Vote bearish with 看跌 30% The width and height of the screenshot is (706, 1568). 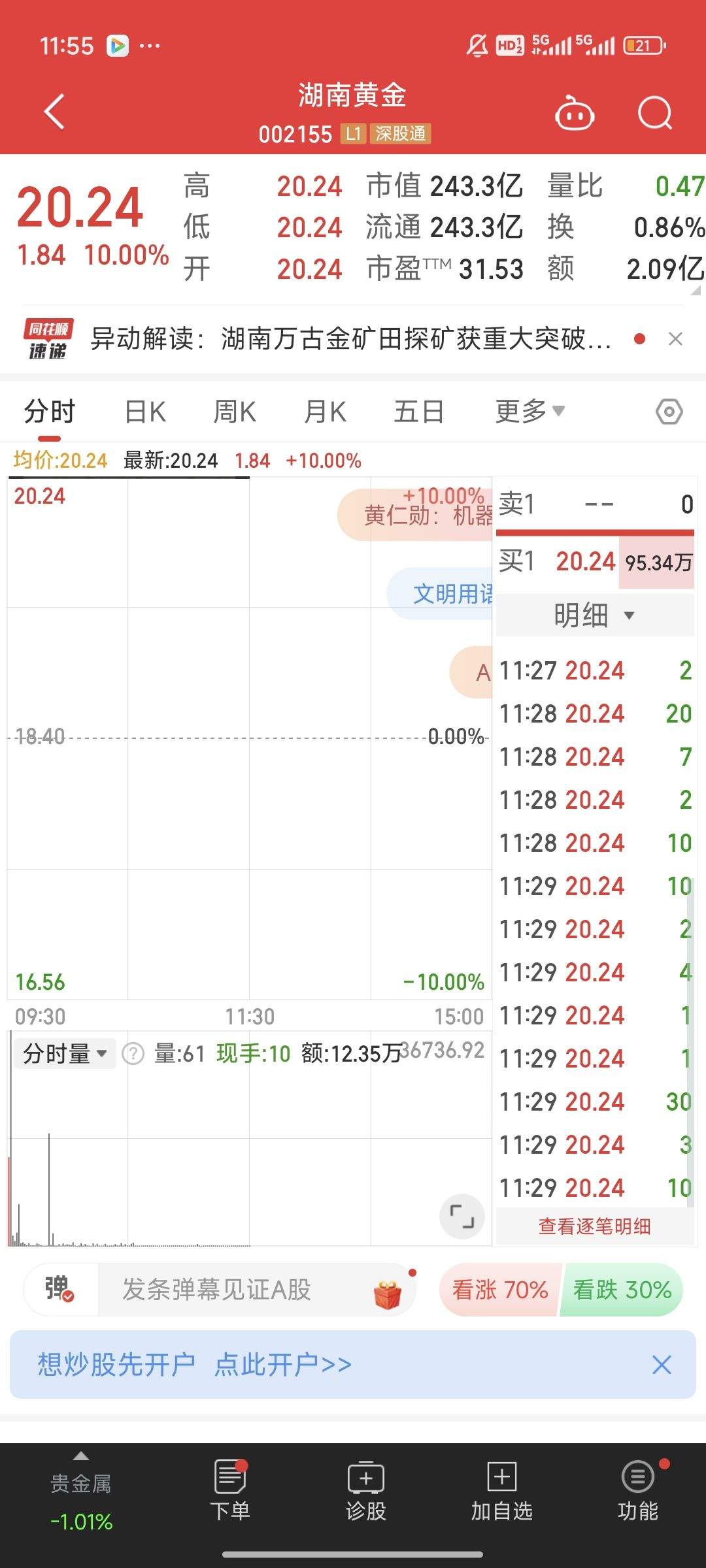click(x=621, y=1289)
